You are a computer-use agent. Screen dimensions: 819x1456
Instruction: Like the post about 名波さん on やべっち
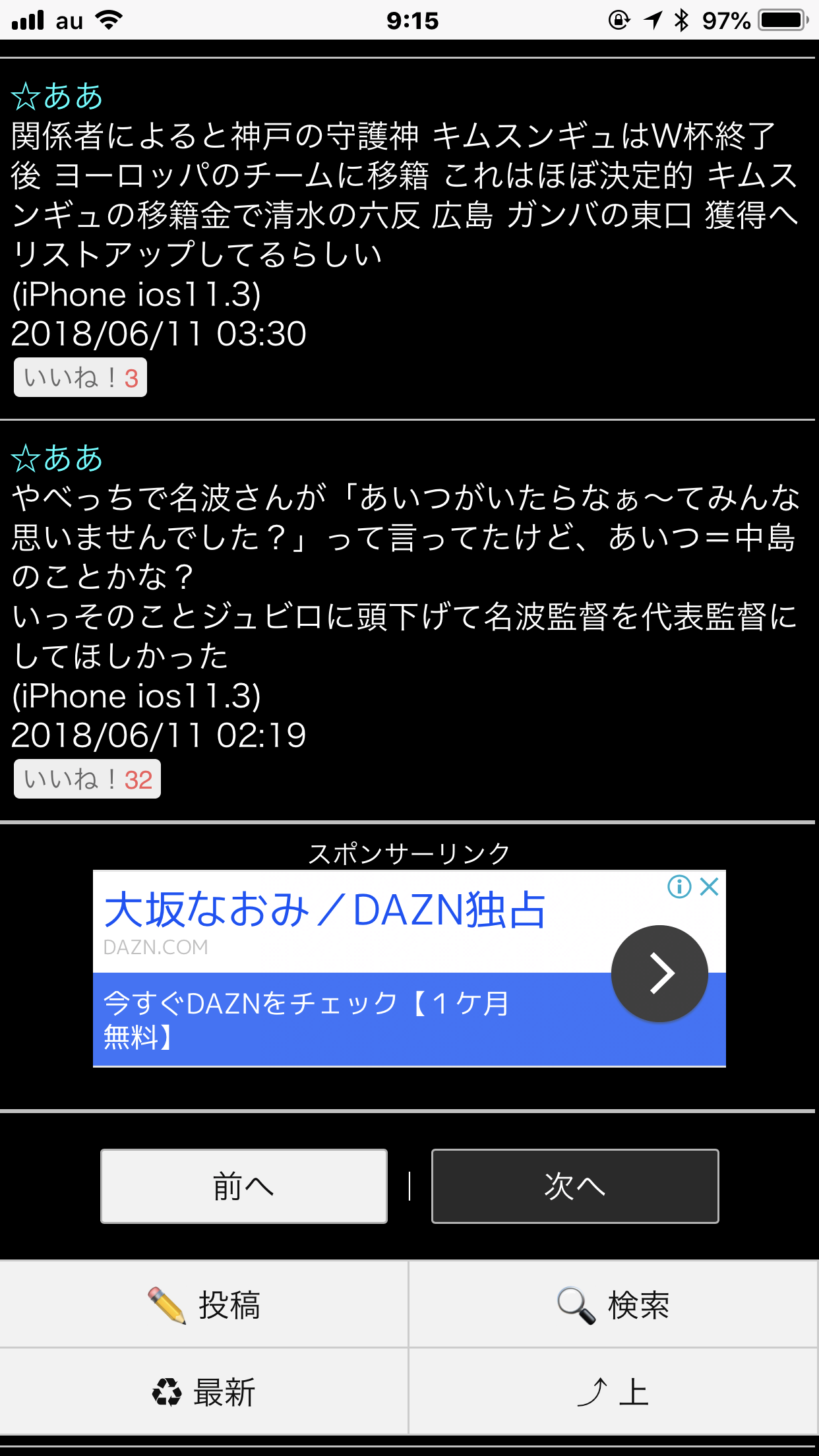pyautogui.click(x=87, y=779)
